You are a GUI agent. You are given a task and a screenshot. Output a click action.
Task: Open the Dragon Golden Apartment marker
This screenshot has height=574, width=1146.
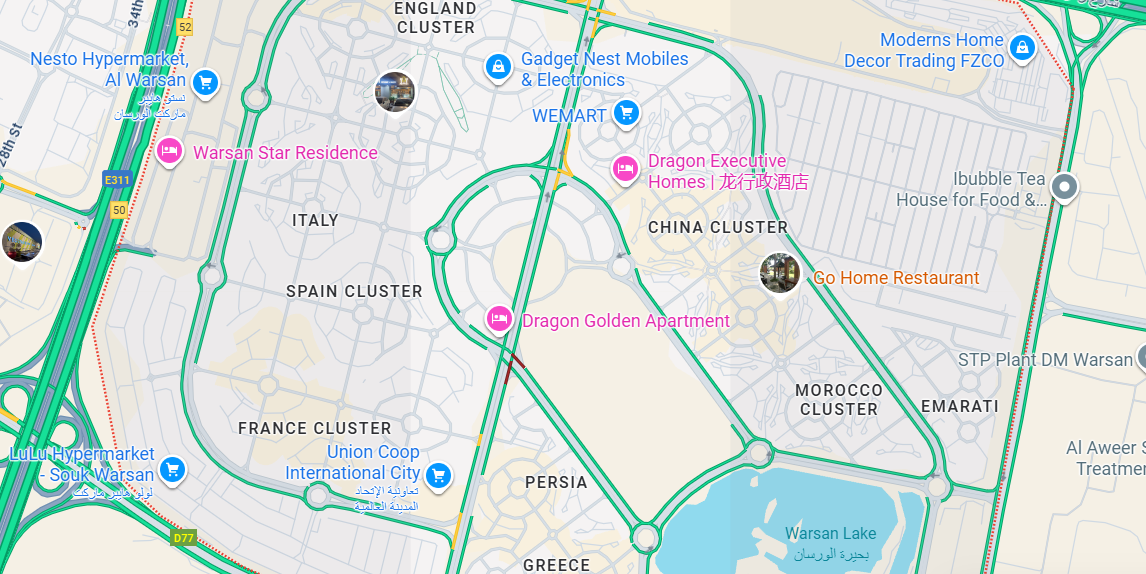click(499, 319)
